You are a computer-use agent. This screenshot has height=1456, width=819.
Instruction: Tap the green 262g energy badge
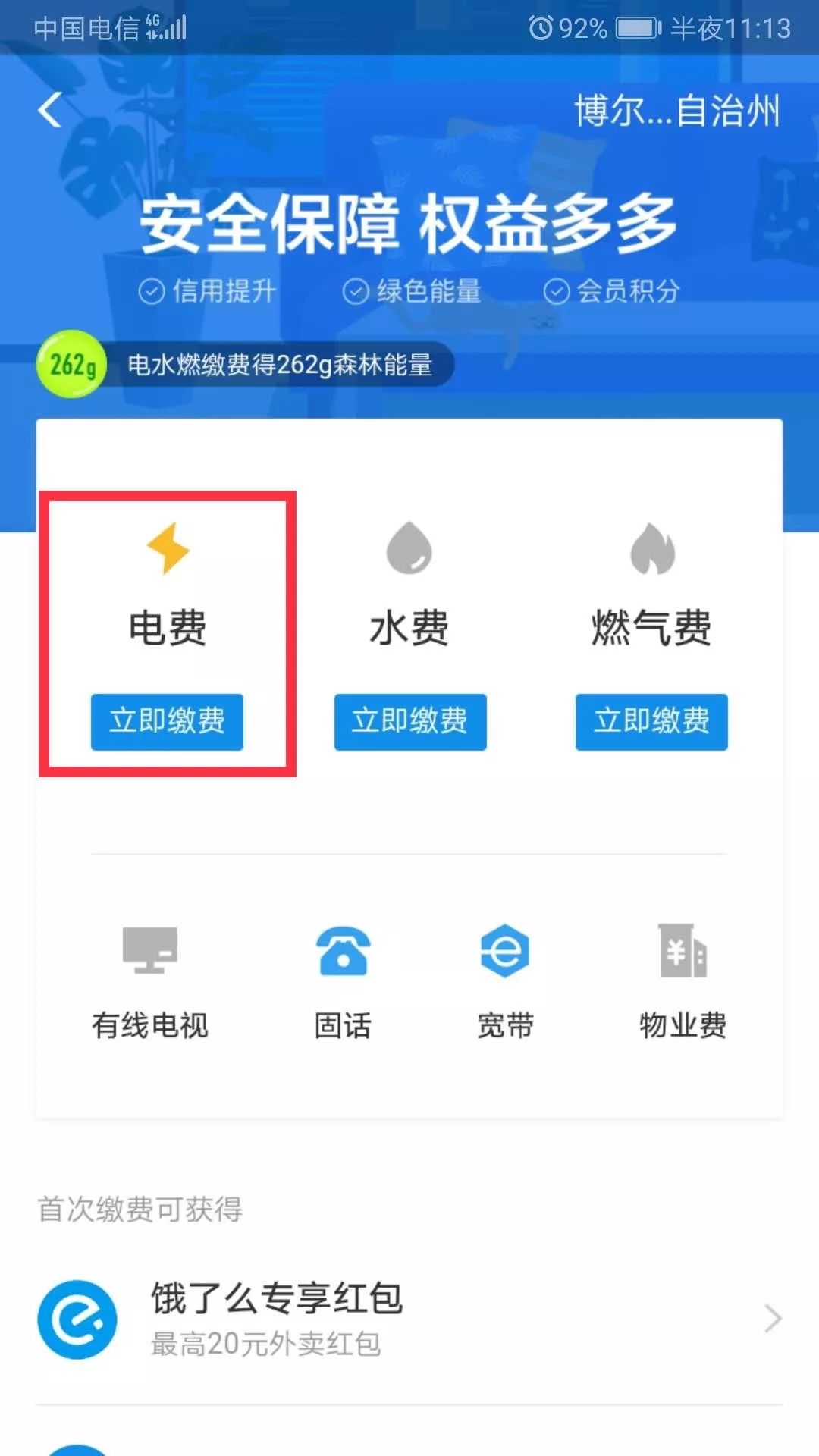[x=72, y=366]
